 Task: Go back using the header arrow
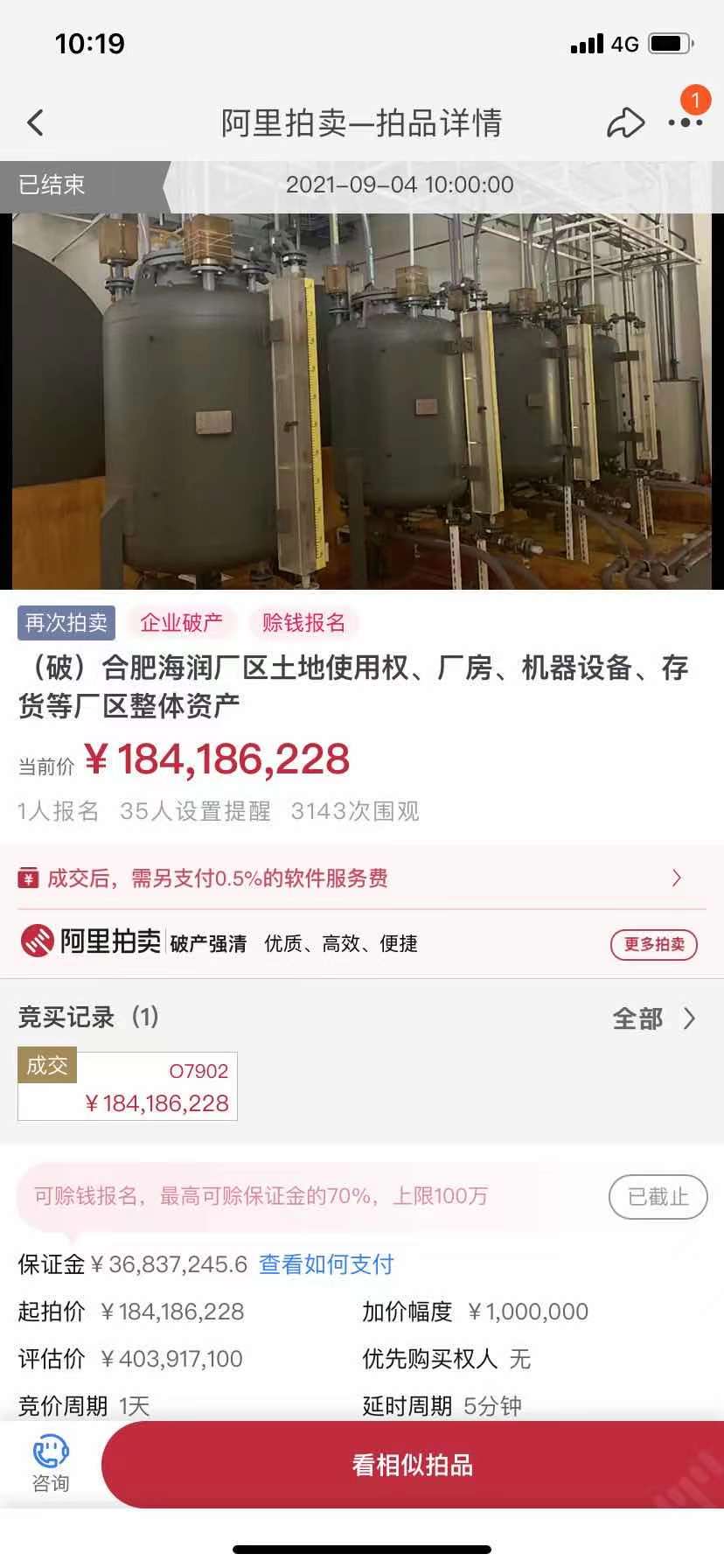click(x=35, y=122)
